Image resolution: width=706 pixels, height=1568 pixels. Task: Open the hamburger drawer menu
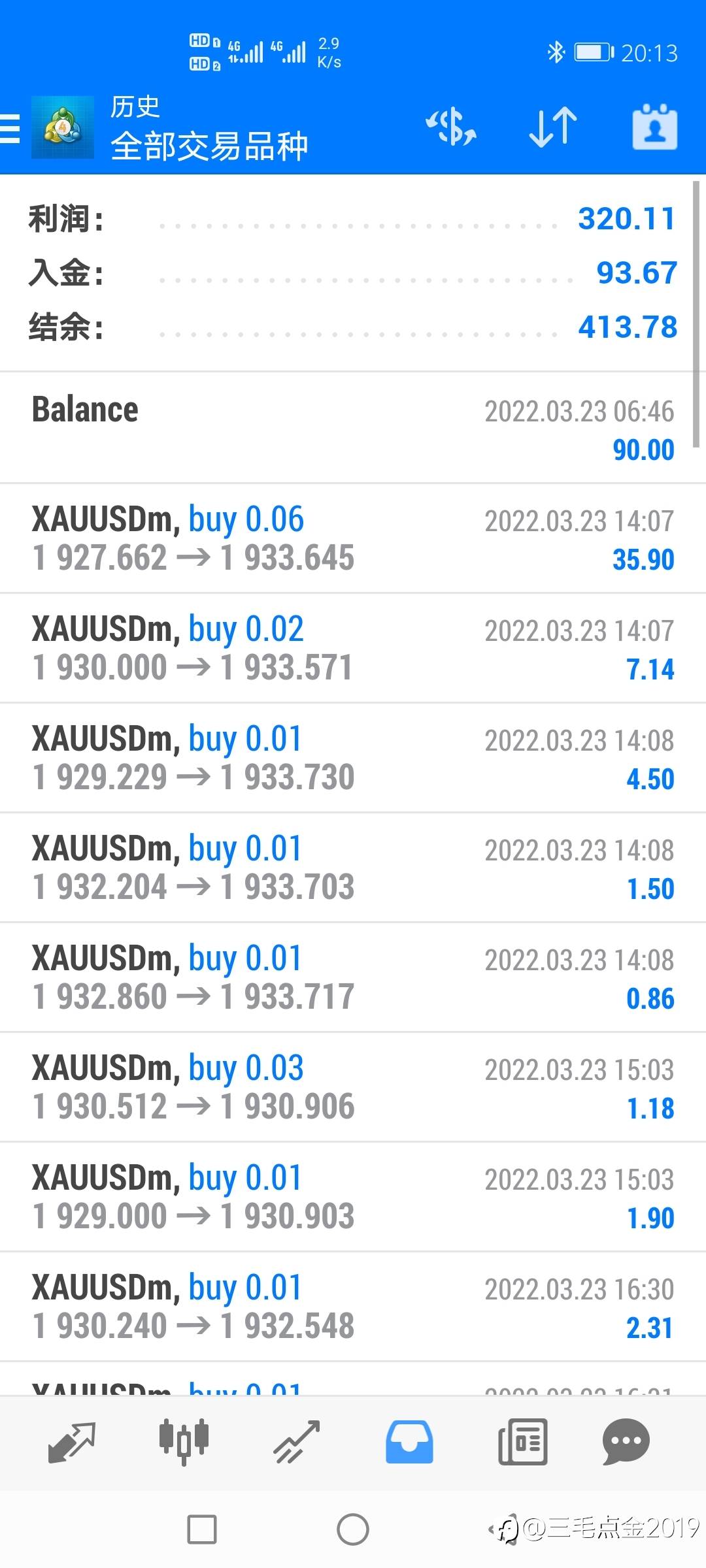click(10, 128)
